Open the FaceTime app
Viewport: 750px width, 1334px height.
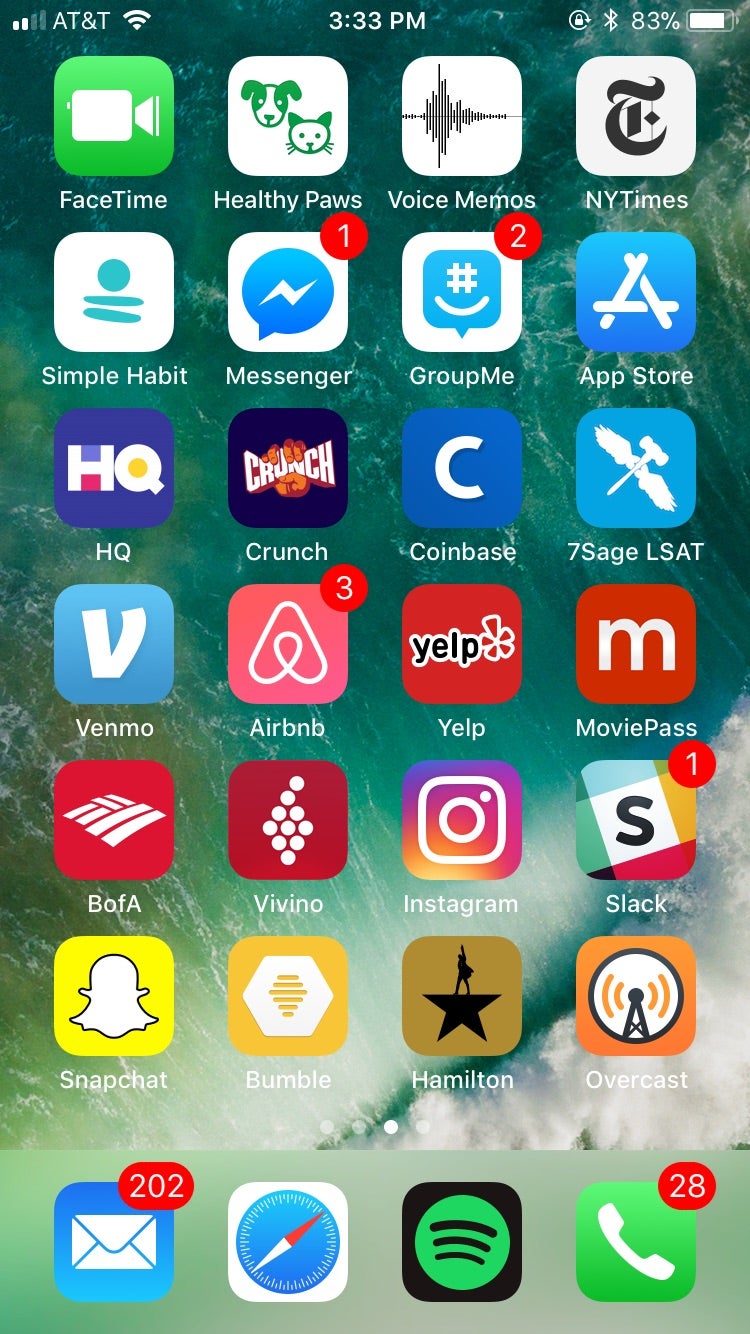pyautogui.click(x=114, y=116)
